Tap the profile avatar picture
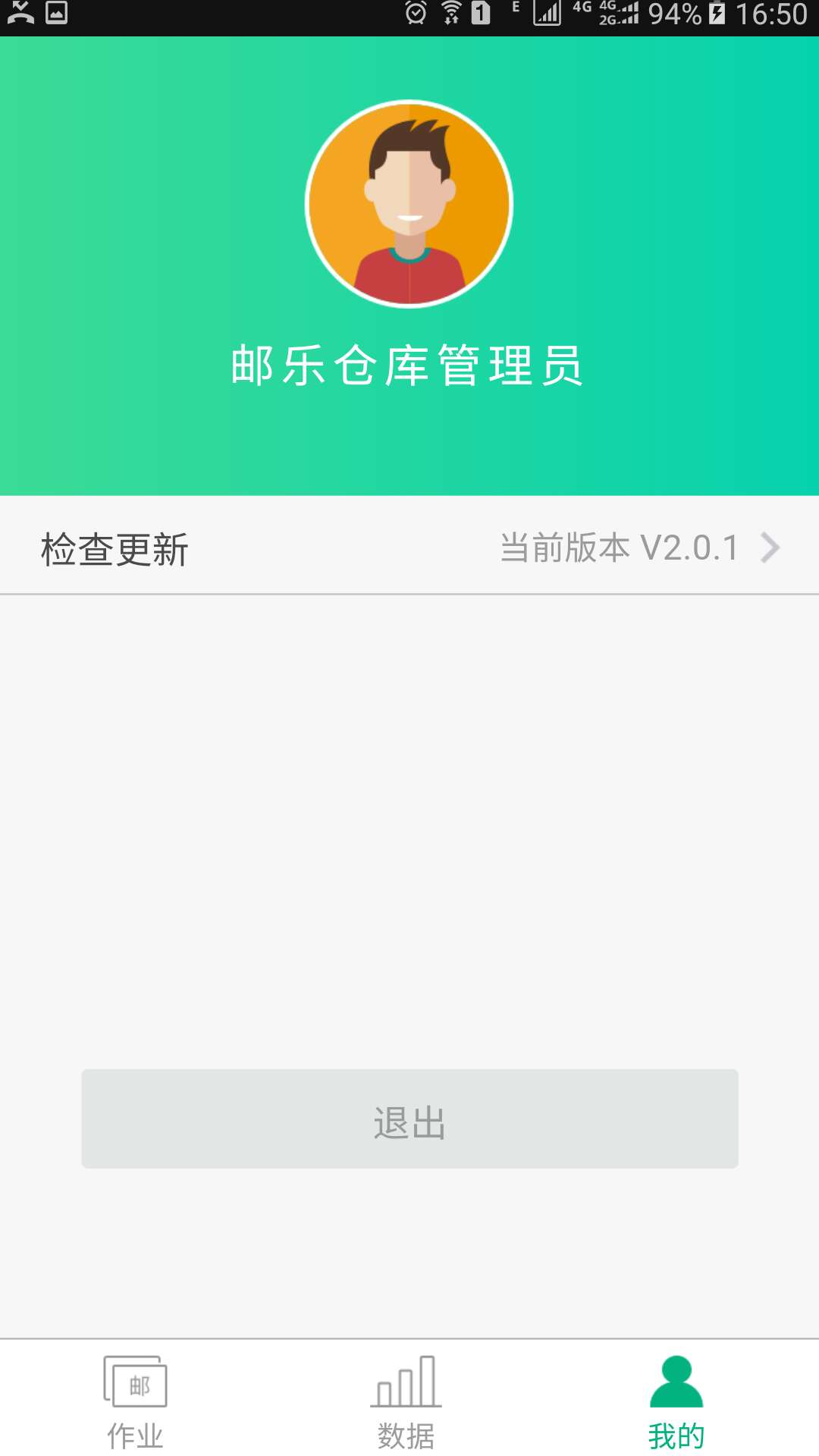Screen dimensions: 819x1456 pyautogui.click(x=409, y=204)
